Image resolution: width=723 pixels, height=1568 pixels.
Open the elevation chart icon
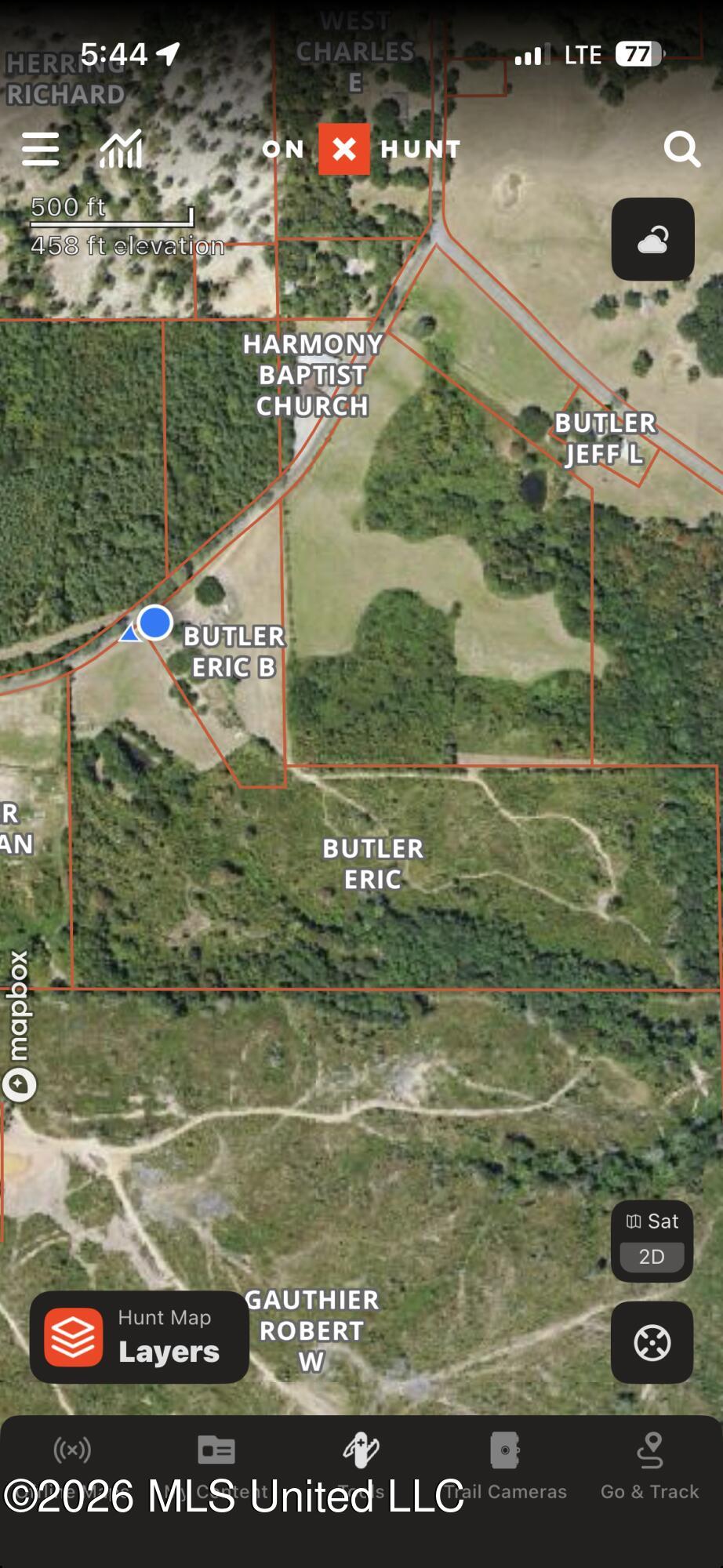click(121, 148)
